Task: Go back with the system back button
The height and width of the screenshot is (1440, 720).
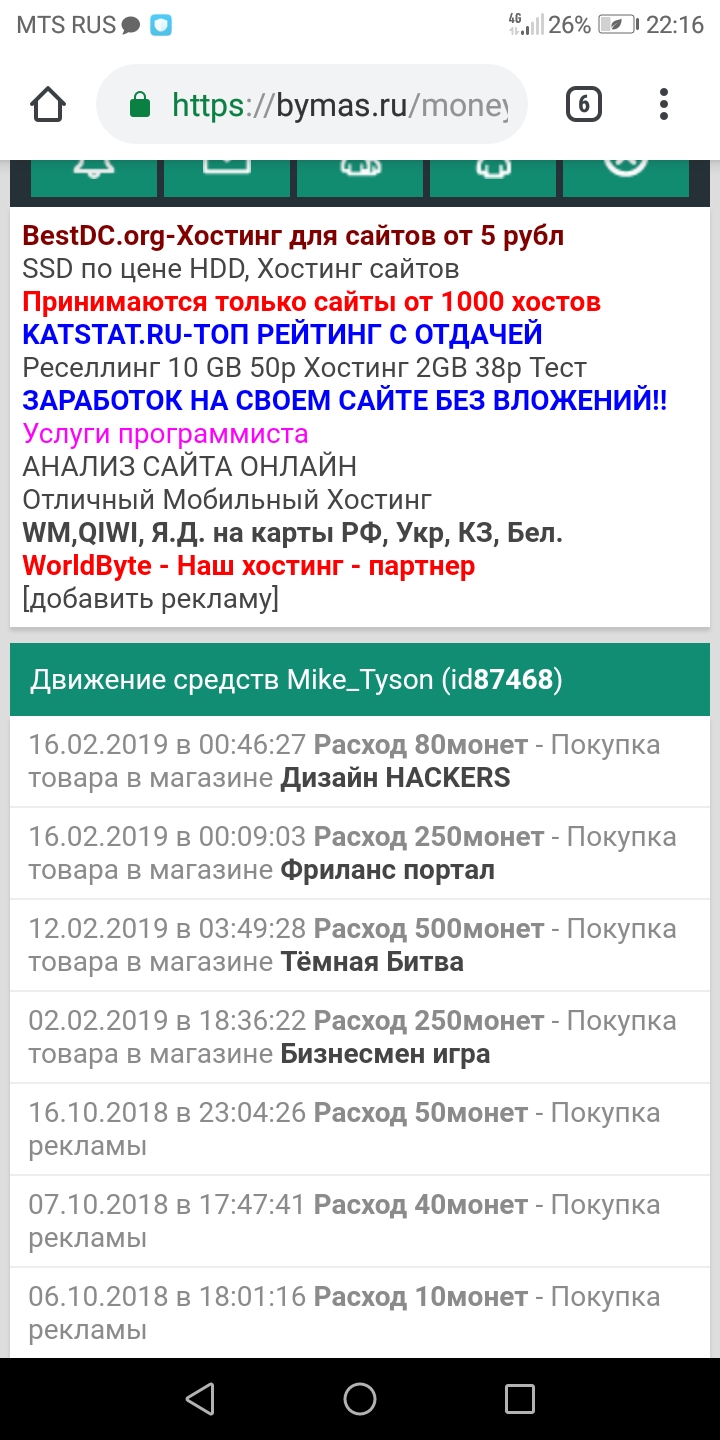Action: (x=200, y=1398)
